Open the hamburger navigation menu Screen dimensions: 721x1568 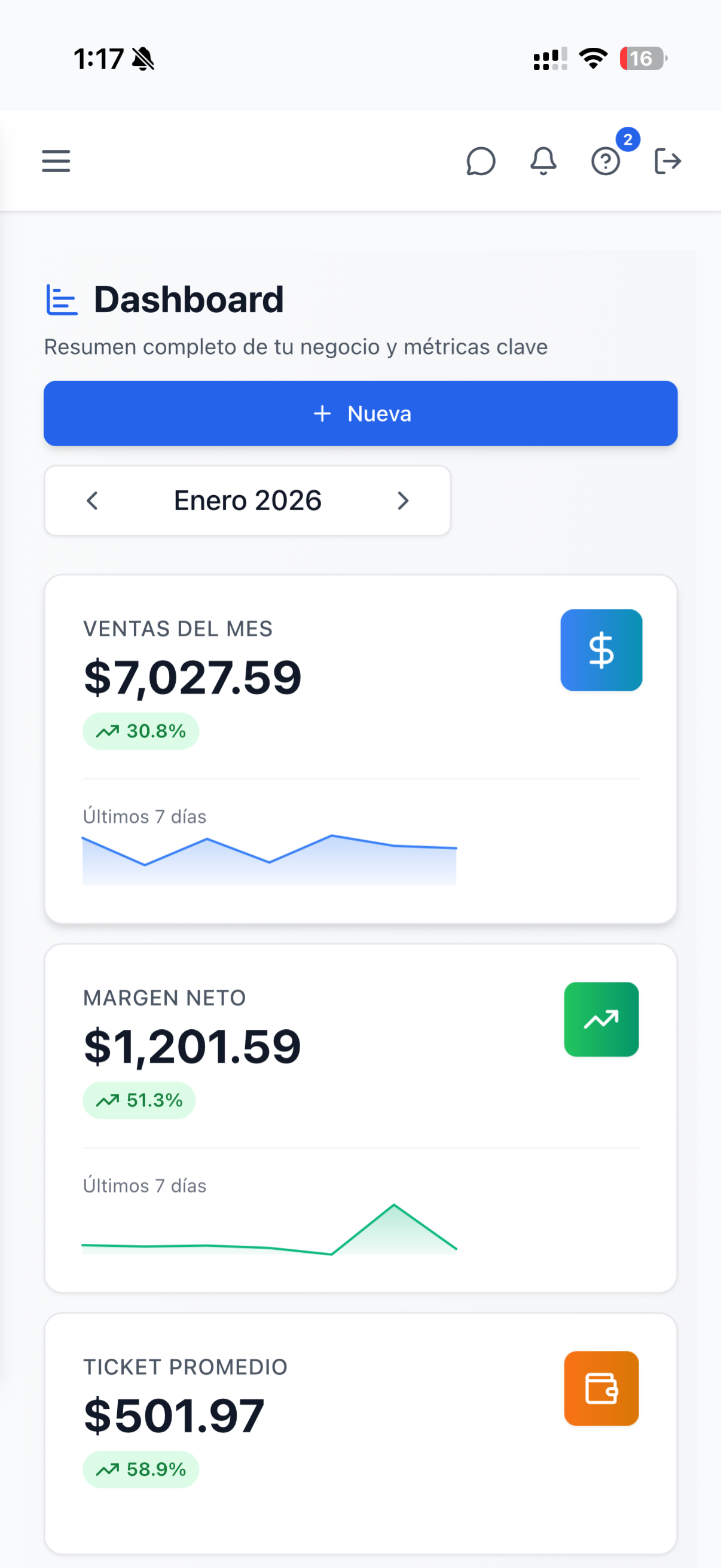56,161
